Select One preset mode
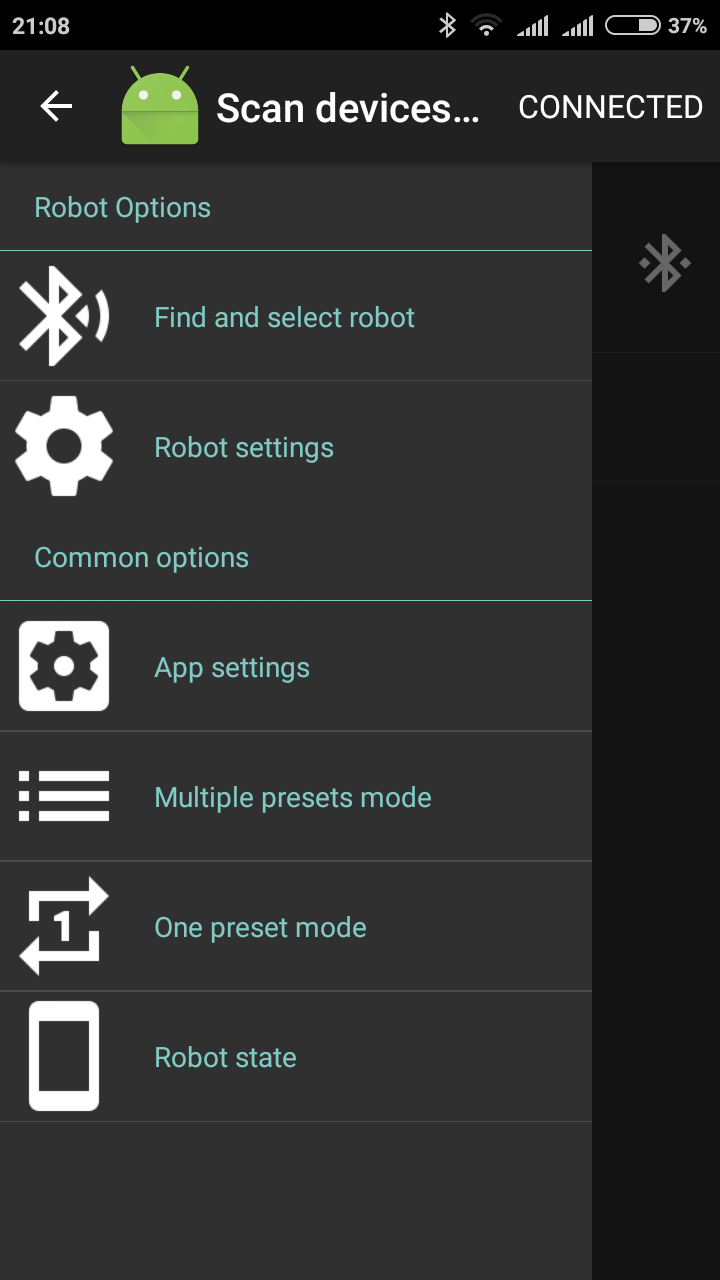This screenshot has height=1280, width=720. tap(260, 927)
